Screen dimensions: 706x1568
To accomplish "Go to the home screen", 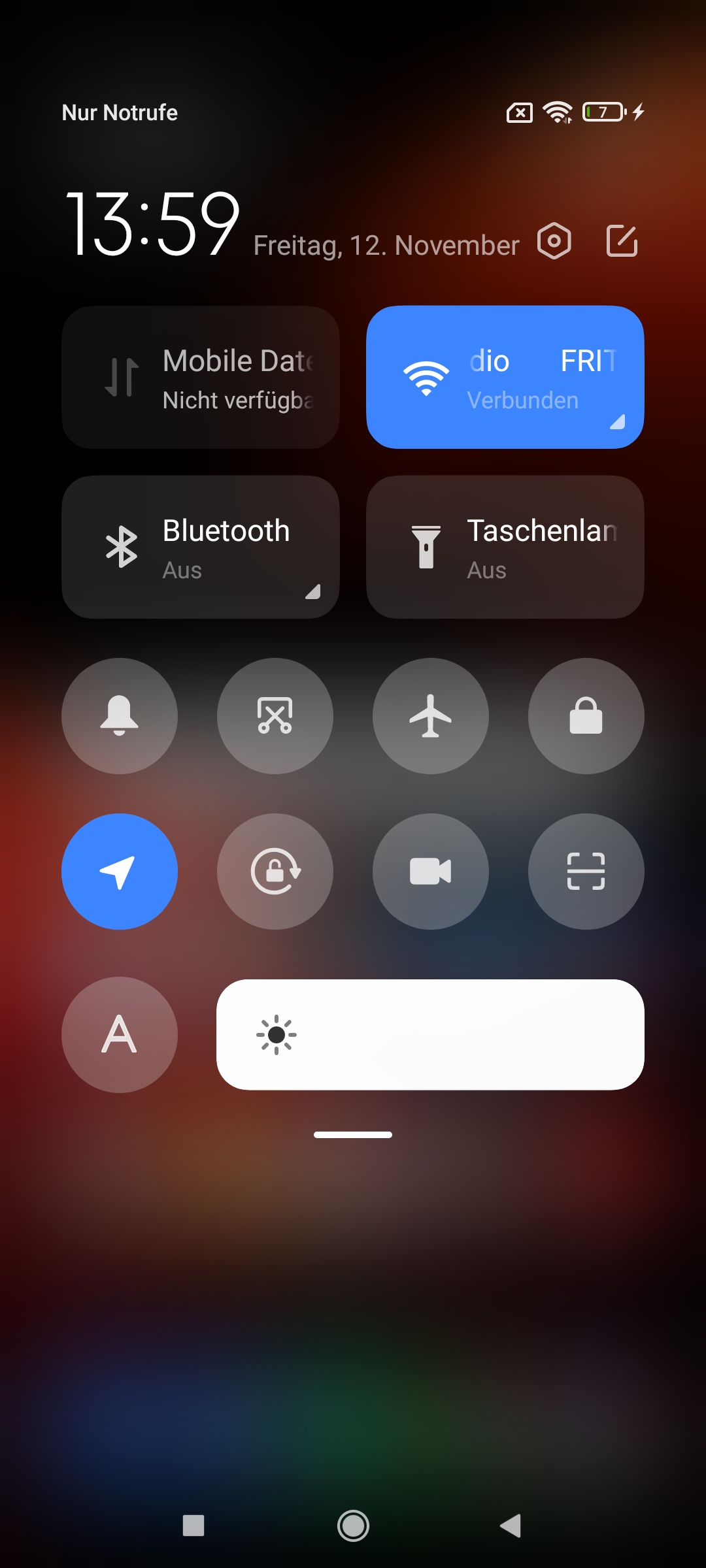I will click(353, 1526).
